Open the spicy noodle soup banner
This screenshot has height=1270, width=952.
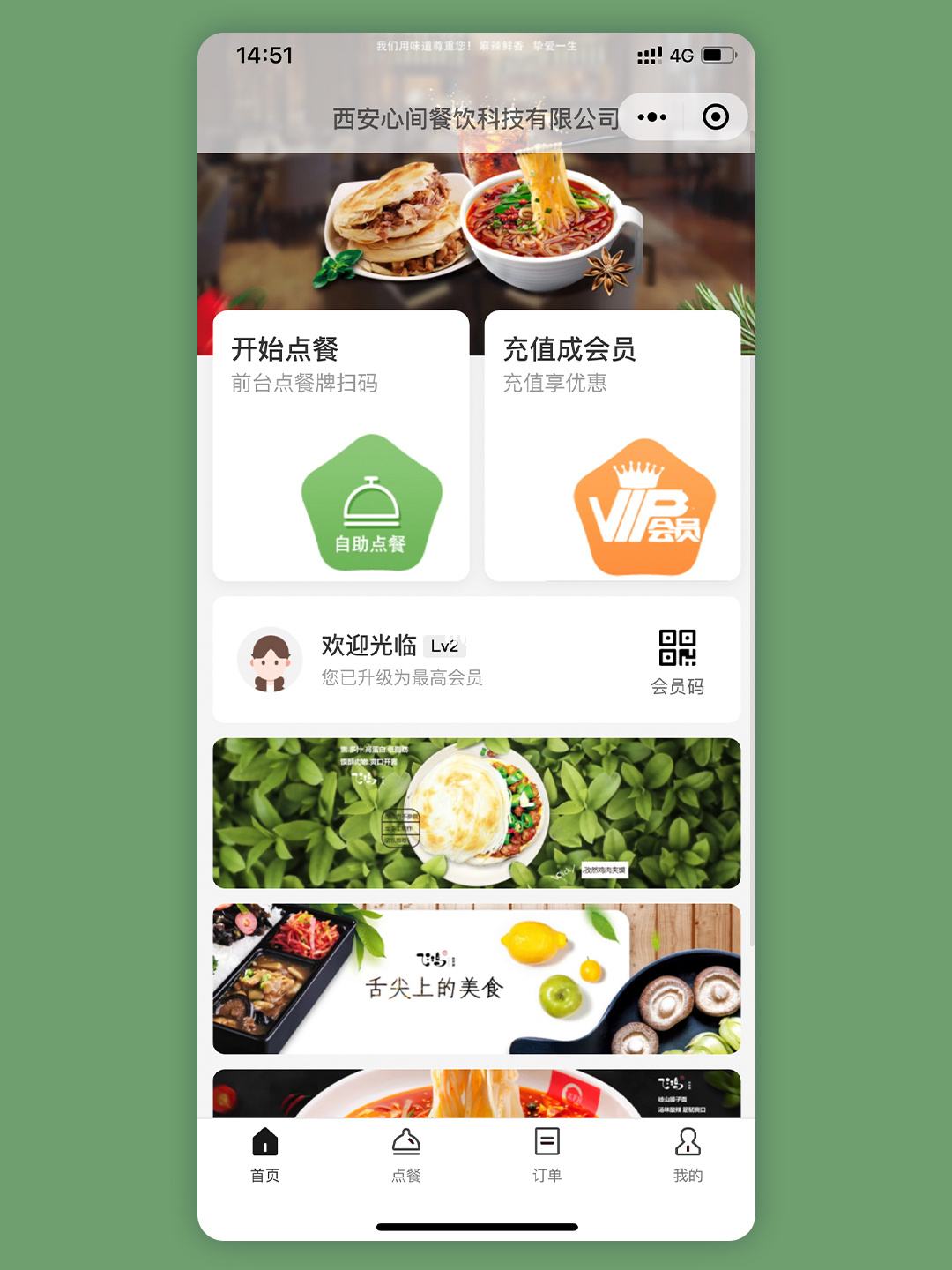coord(476,1094)
